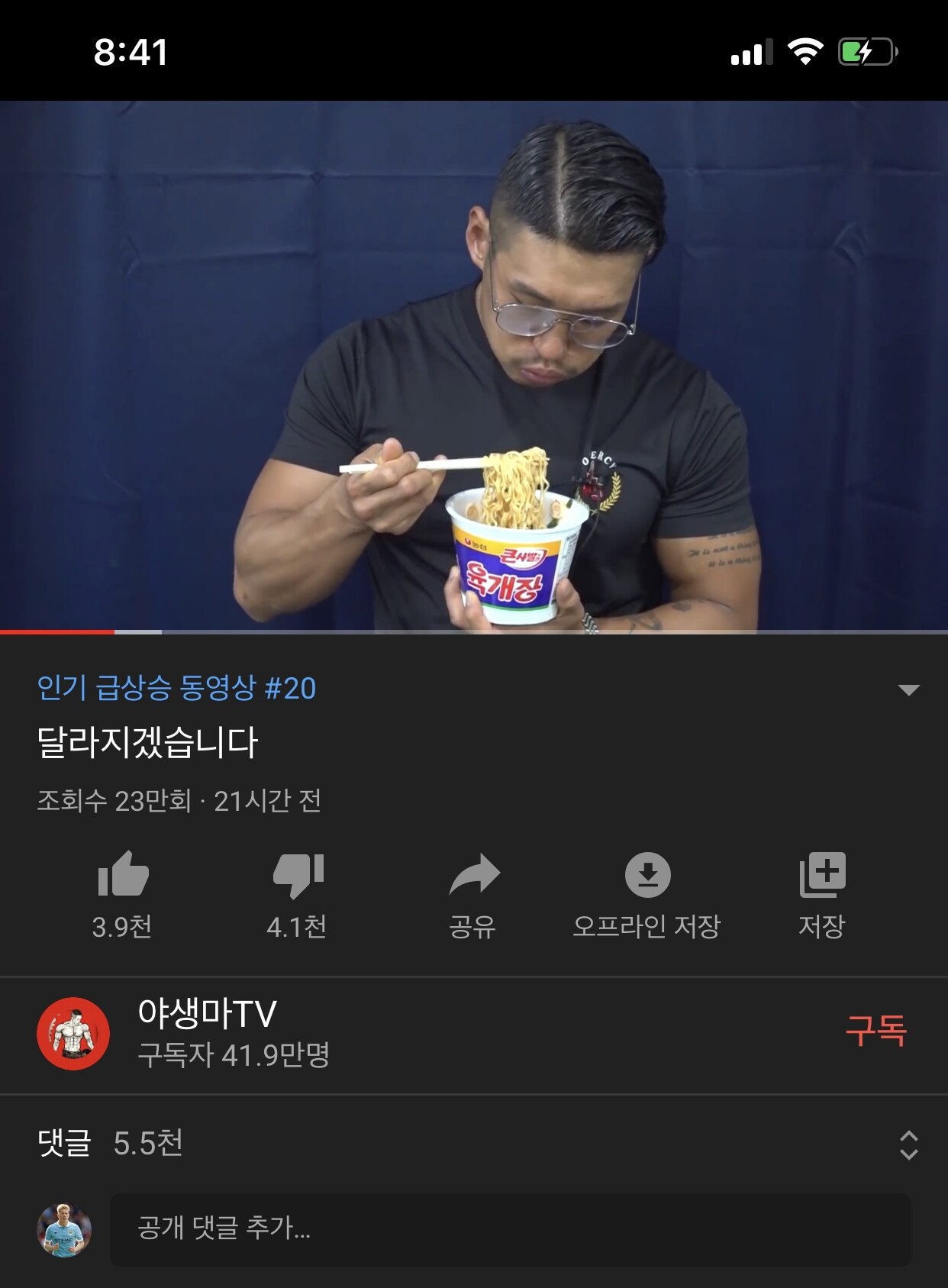Viewport: 948px width, 1288px height.
Task: Tap the 공개 댓글 추가 comment field
Action: point(510,1228)
